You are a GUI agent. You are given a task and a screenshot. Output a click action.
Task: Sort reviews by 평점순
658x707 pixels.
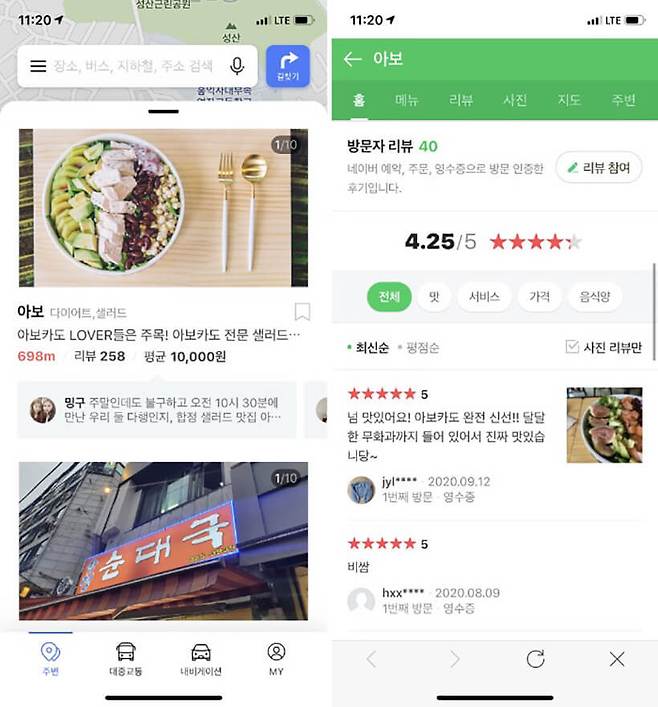click(423, 347)
